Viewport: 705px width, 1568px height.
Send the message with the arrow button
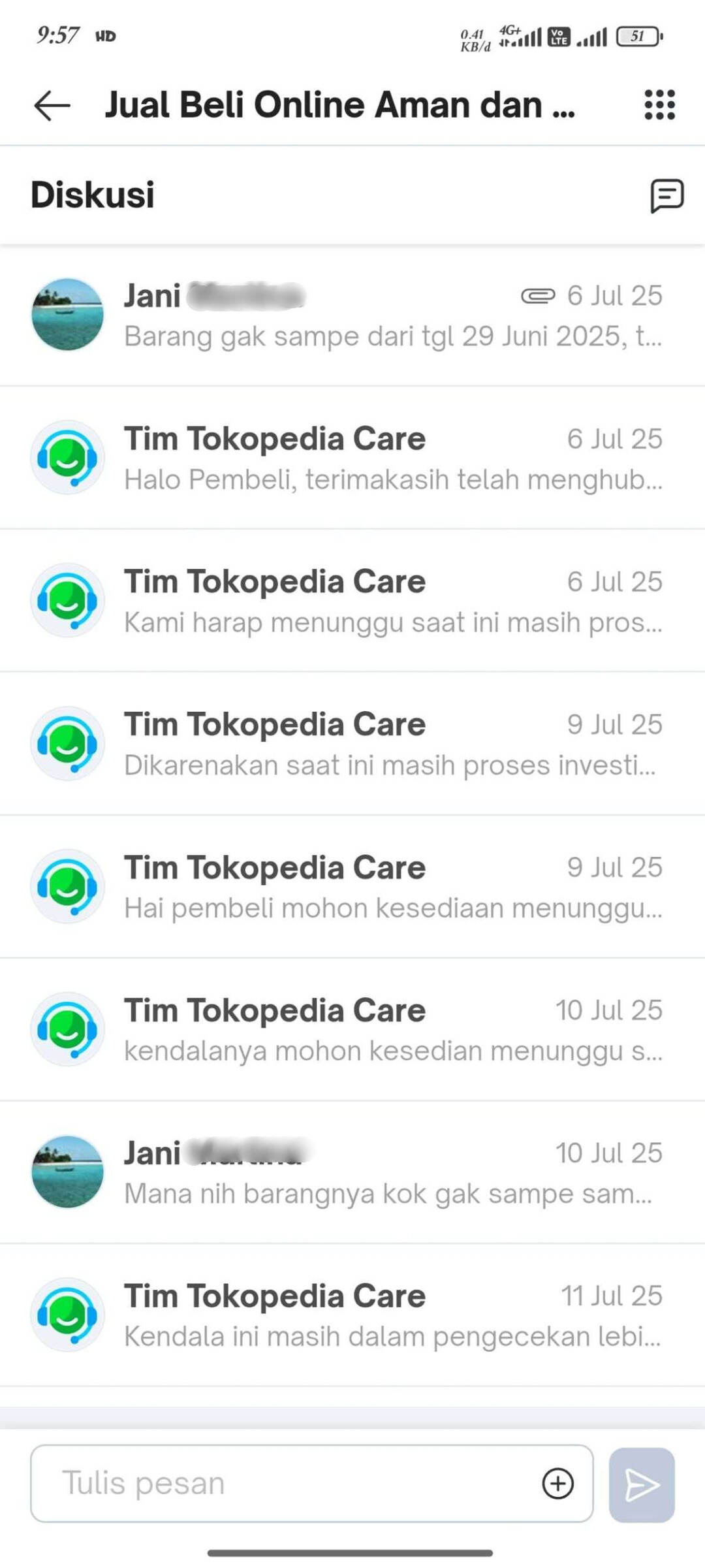(642, 1484)
